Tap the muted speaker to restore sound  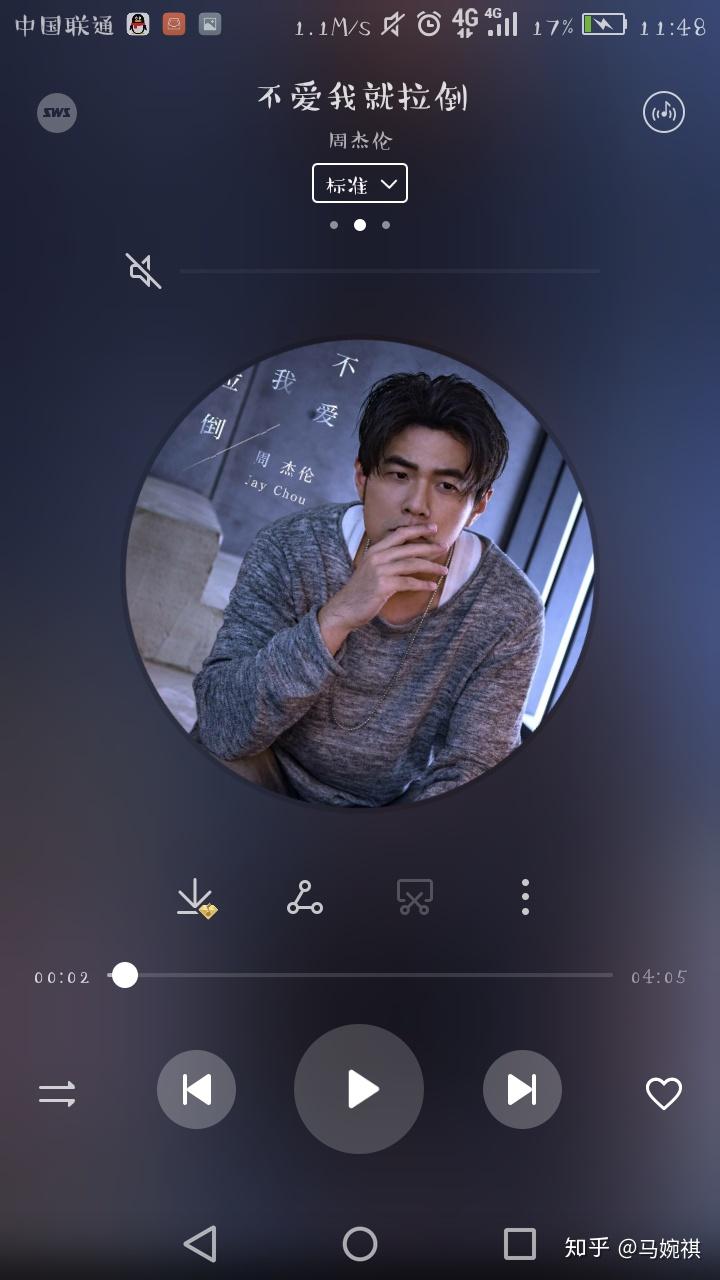[143, 270]
